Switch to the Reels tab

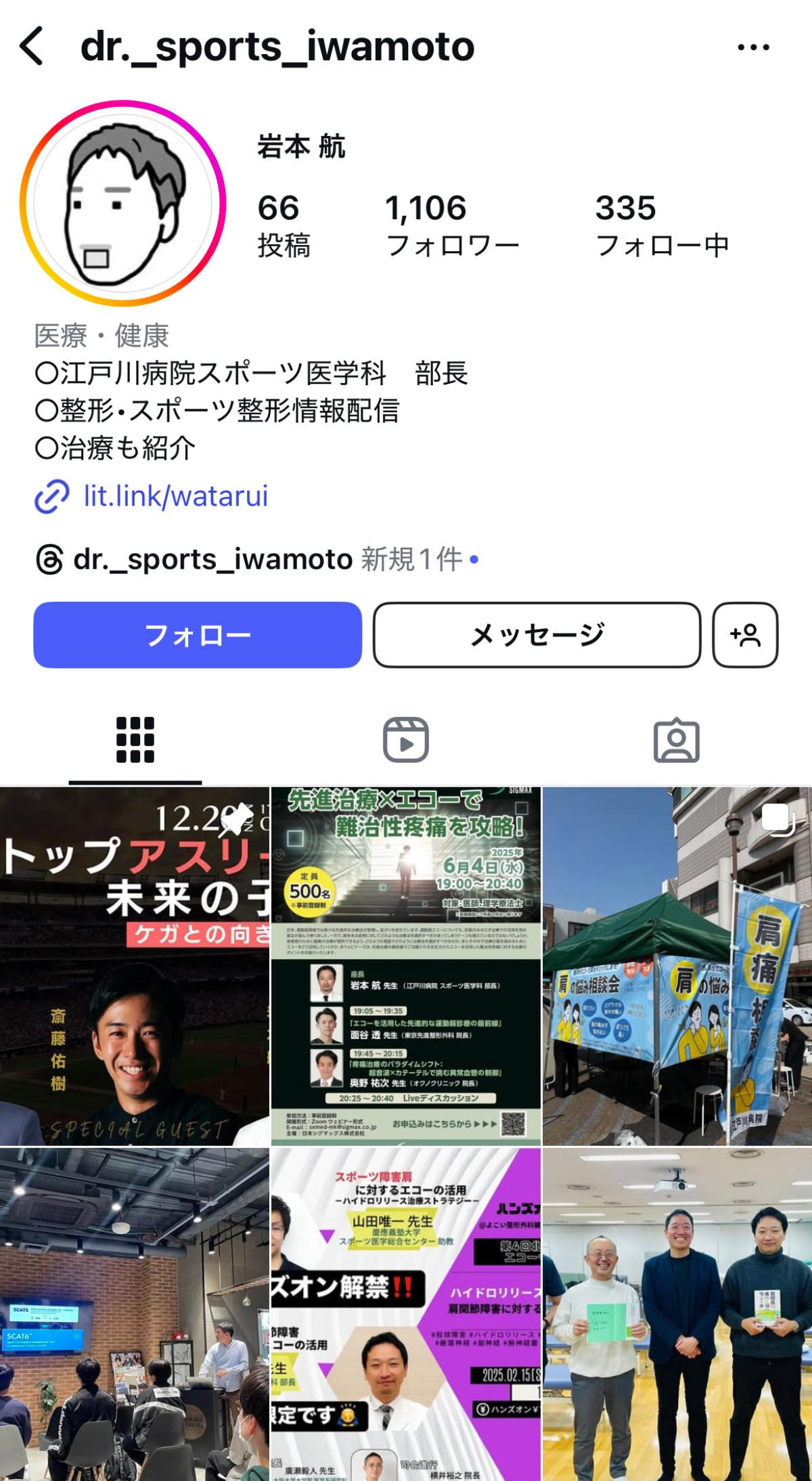(x=406, y=740)
